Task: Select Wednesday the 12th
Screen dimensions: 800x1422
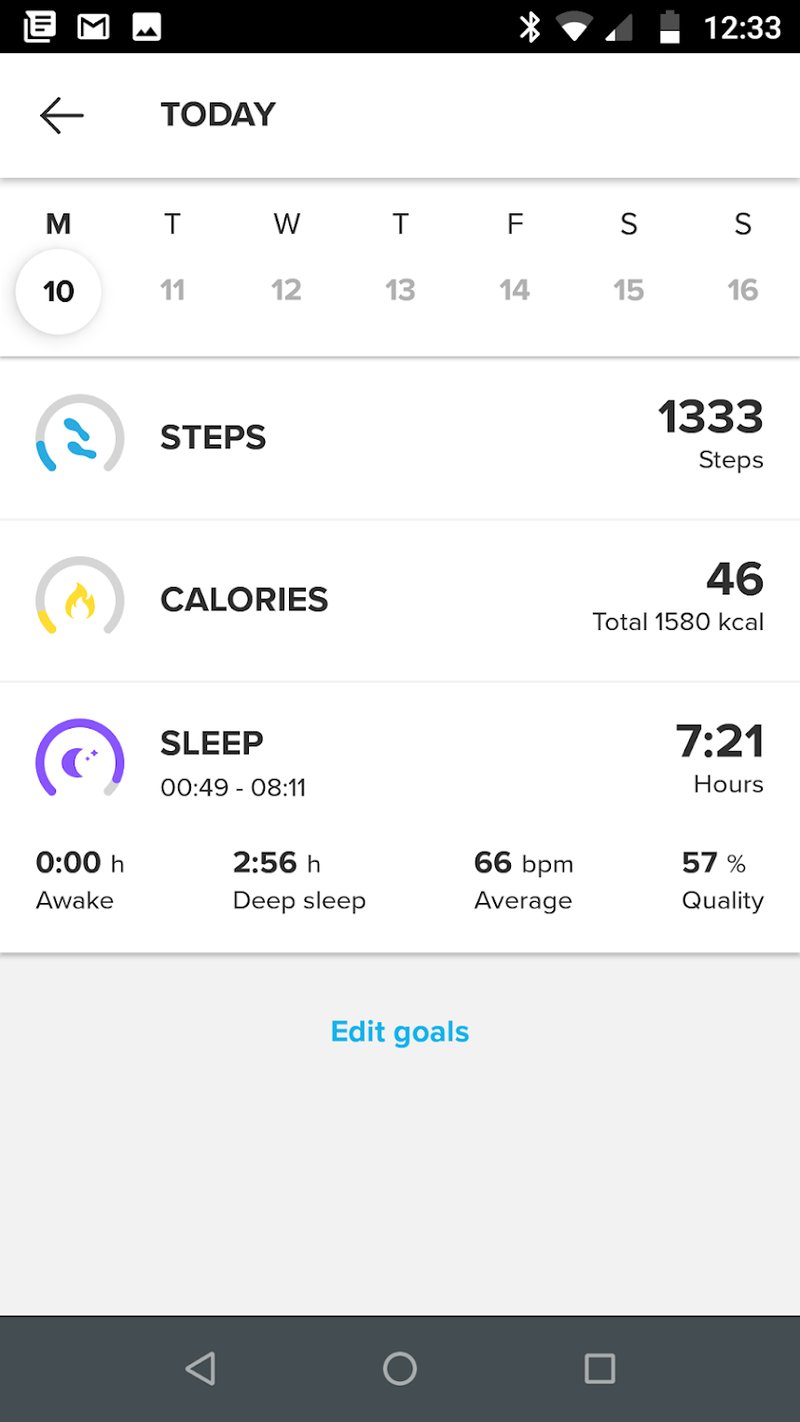Action: 286,290
